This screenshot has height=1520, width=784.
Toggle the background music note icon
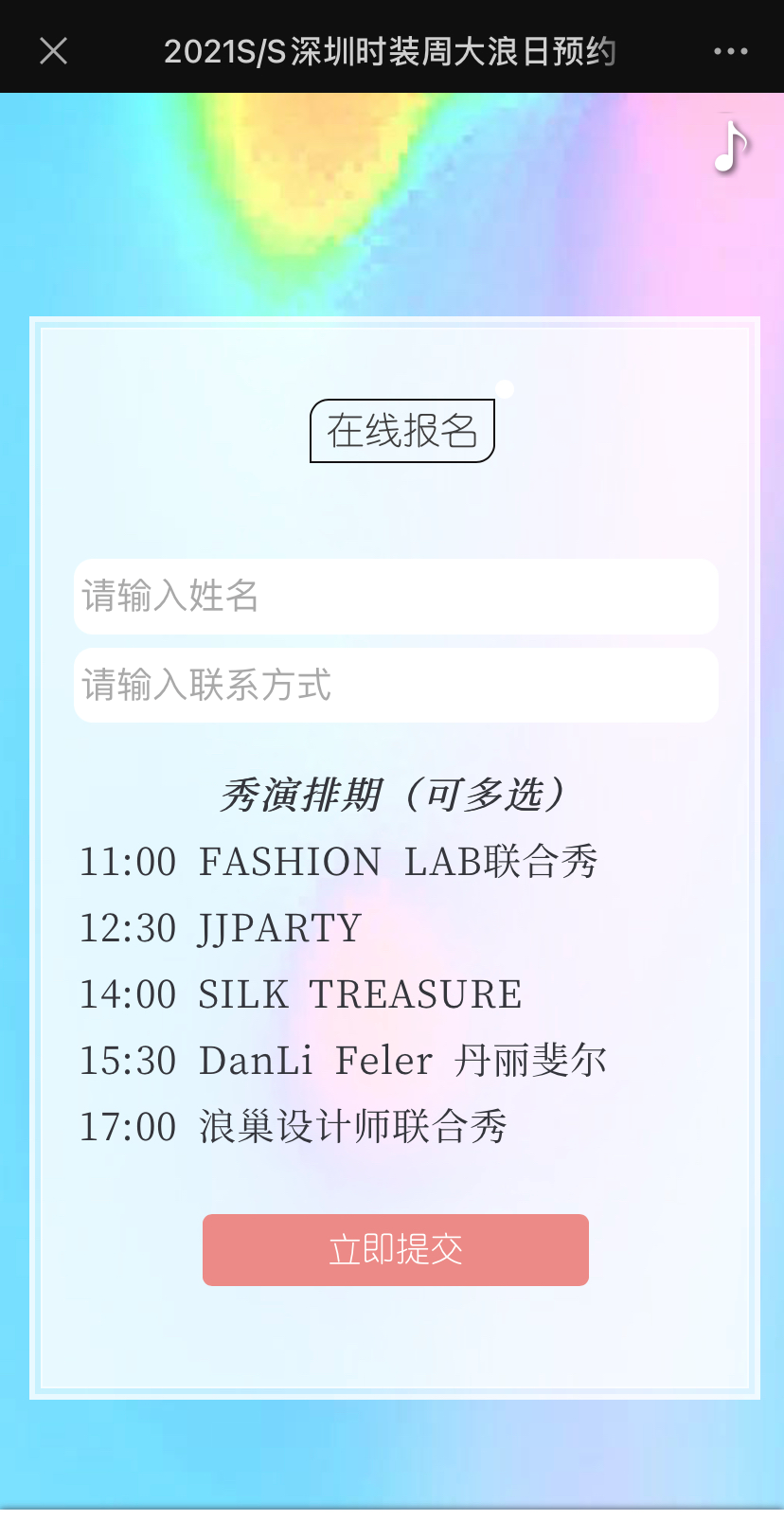pyautogui.click(x=730, y=149)
